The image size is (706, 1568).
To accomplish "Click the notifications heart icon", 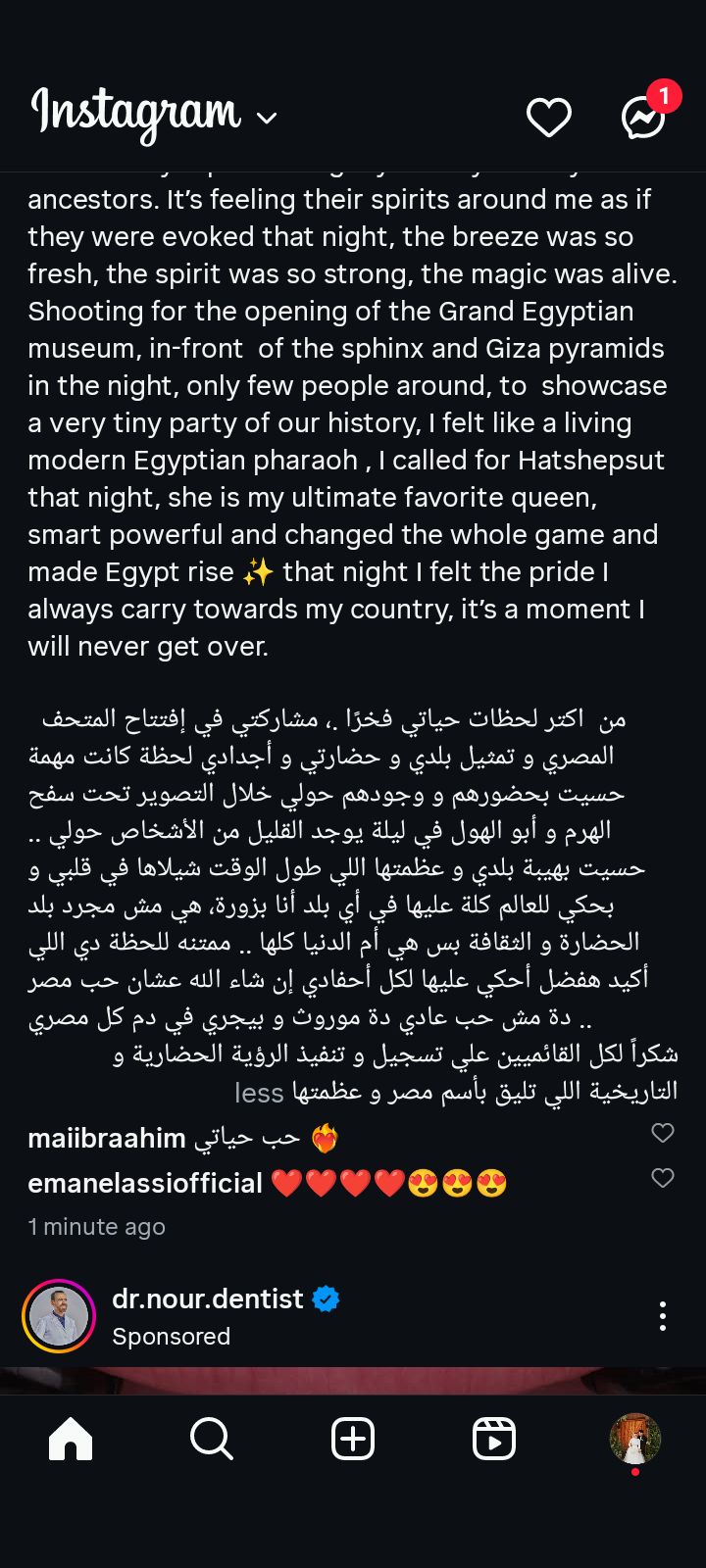I will (549, 116).
